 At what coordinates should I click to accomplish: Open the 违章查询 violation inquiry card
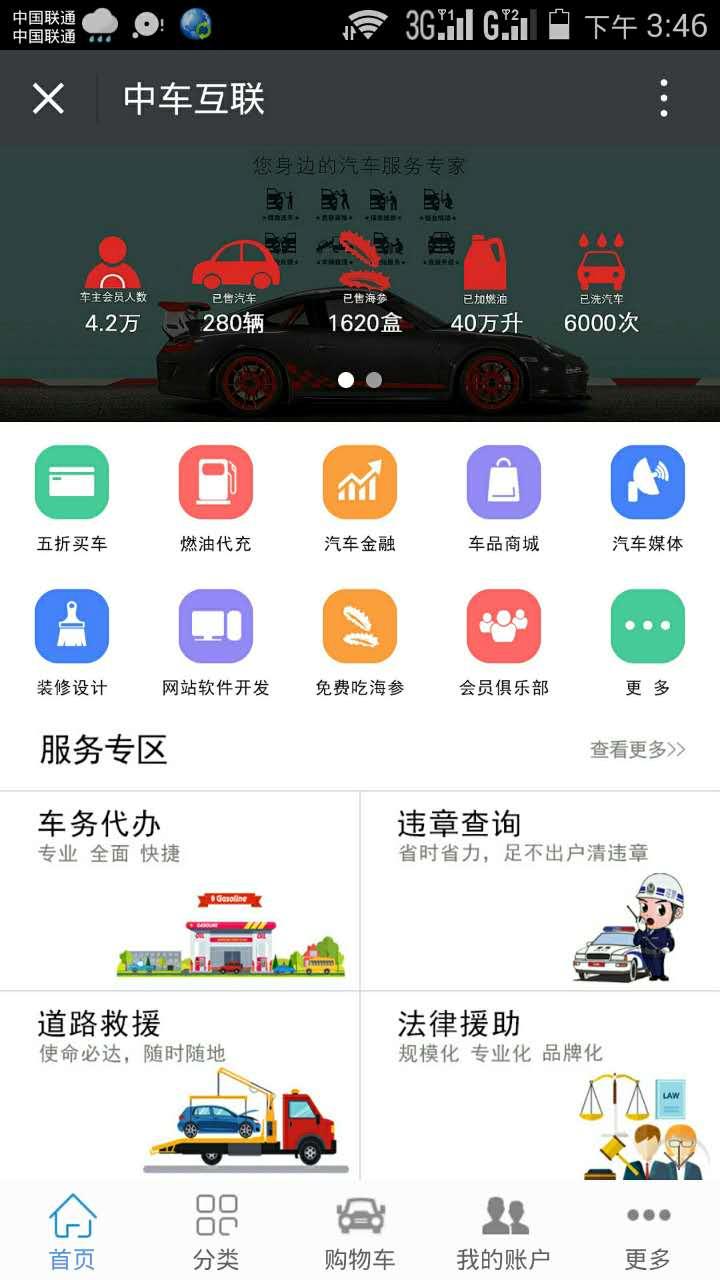(540, 890)
